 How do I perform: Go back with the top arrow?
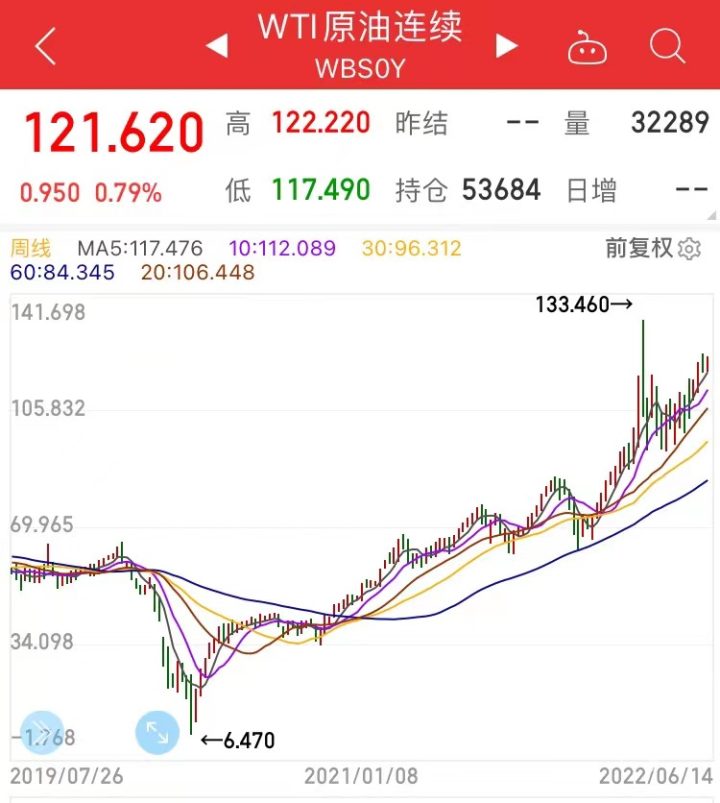(45, 46)
